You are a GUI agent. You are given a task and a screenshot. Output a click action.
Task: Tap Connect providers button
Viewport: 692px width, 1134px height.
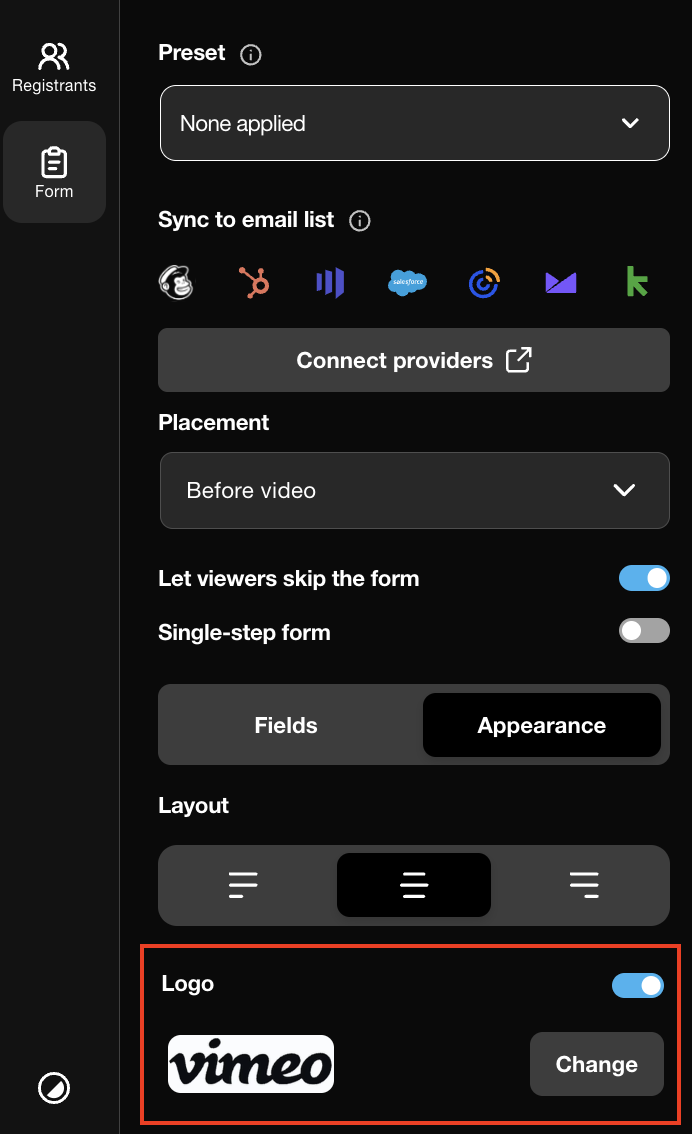414,360
